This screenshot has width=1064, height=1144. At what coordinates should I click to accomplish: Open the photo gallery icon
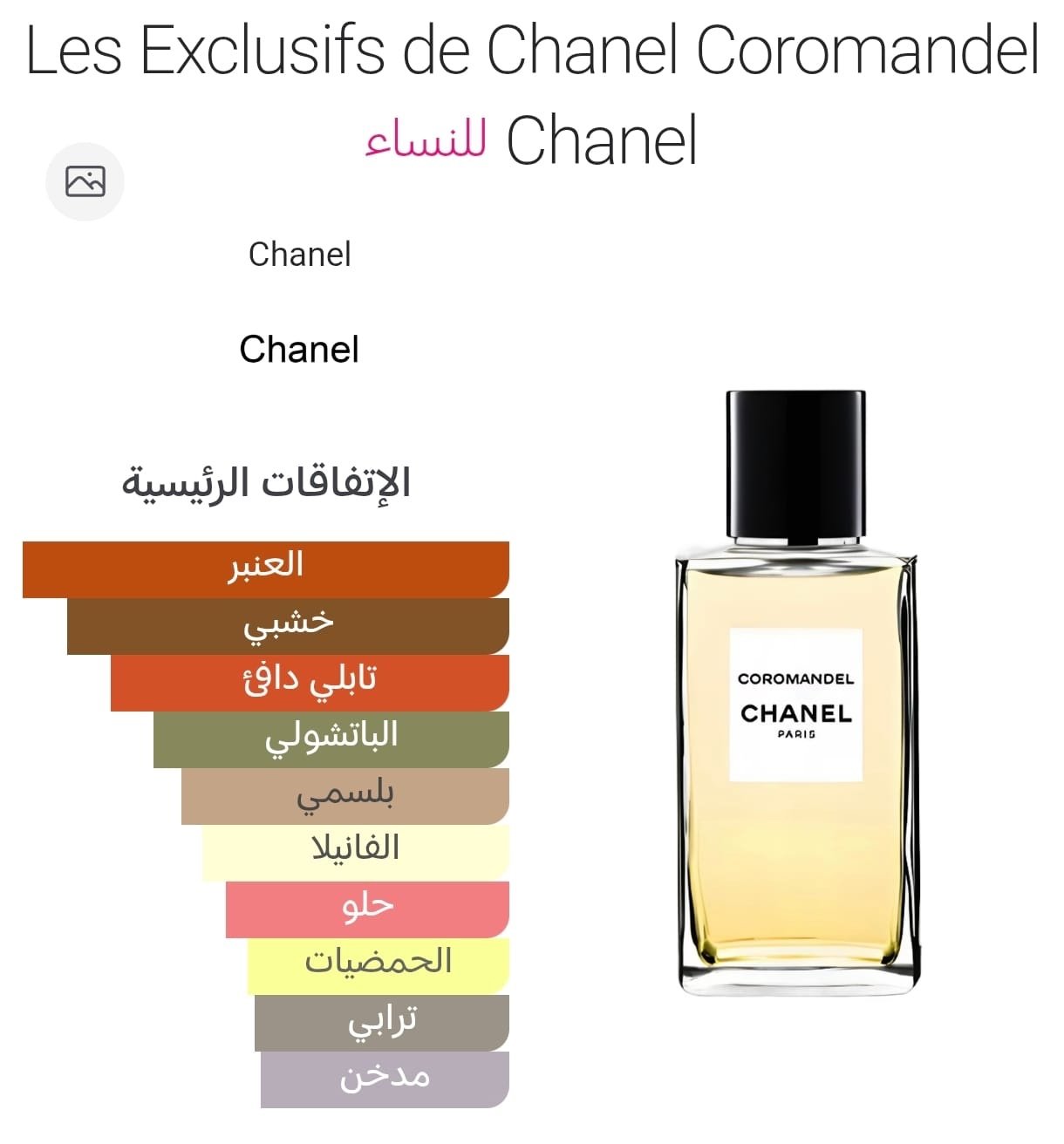85,181
